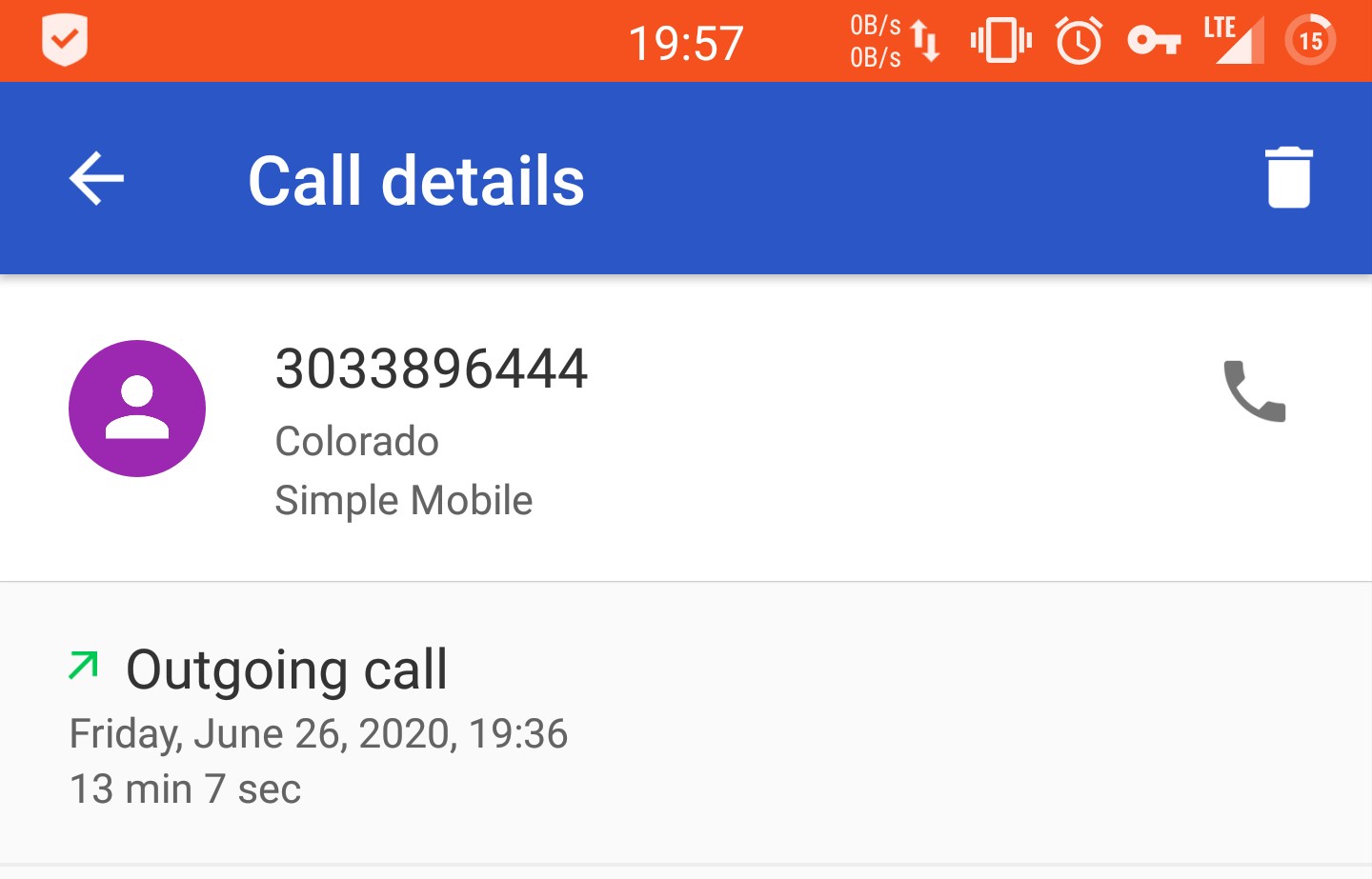The height and width of the screenshot is (879, 1372).
Task: Delete this call log entry
Action: click(1288, 178)
